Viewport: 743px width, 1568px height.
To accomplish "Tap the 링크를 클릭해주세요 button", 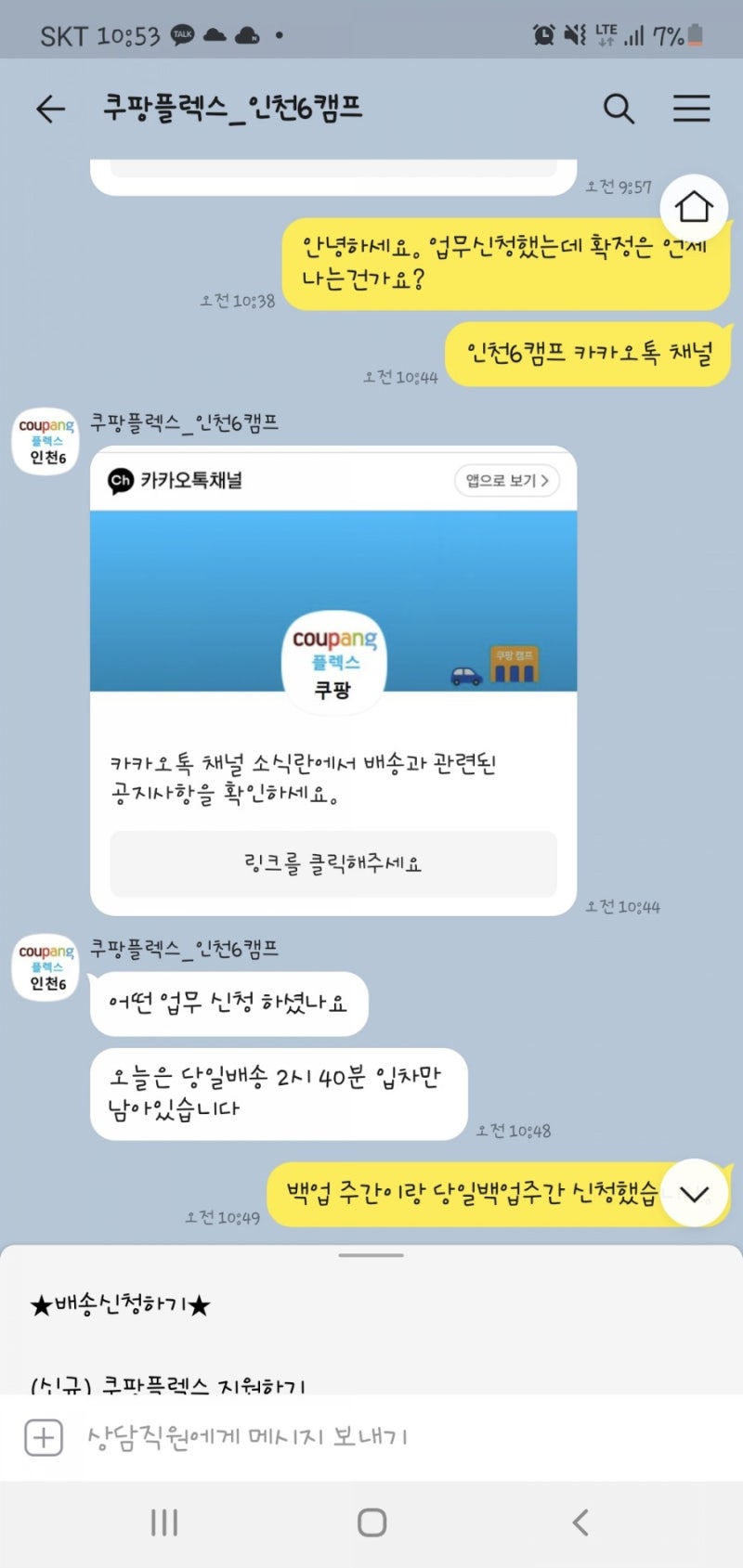I will tap(333, 863).
